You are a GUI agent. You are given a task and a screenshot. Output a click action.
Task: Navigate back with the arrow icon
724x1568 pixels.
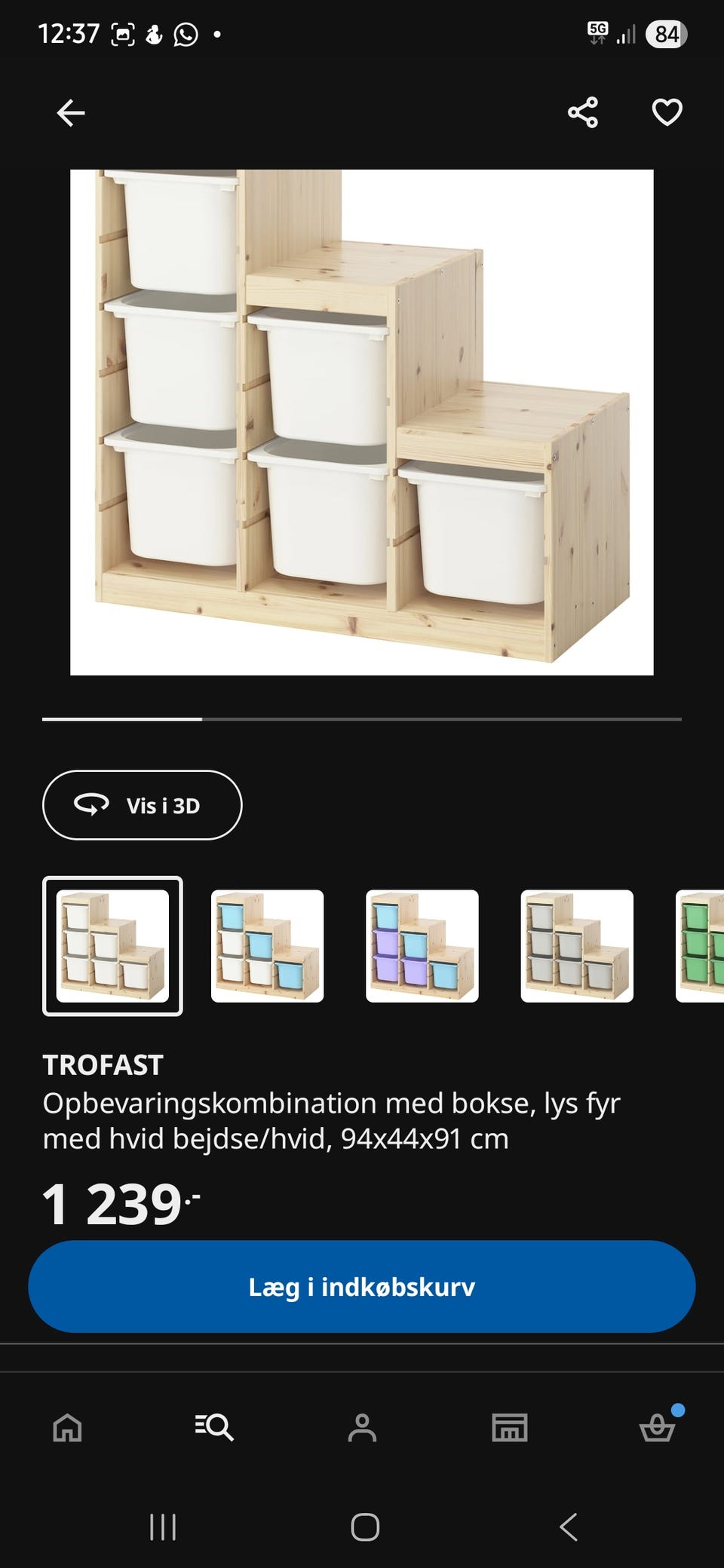coord(70,112)
